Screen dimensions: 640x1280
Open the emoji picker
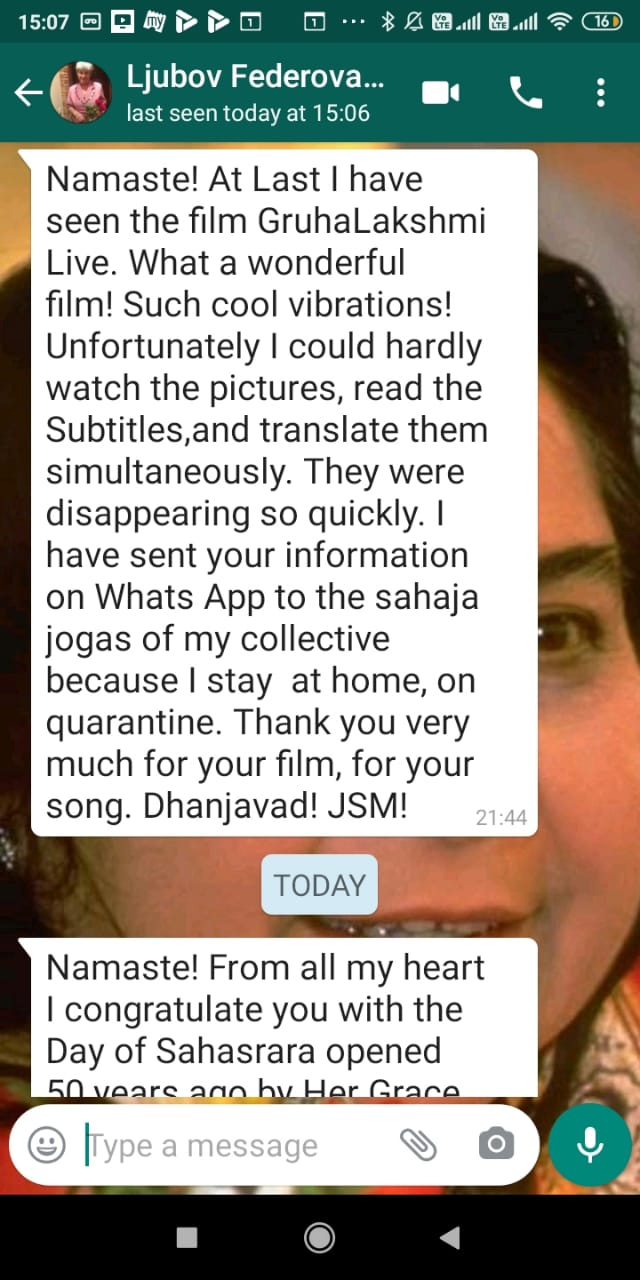pos(46,1145)
